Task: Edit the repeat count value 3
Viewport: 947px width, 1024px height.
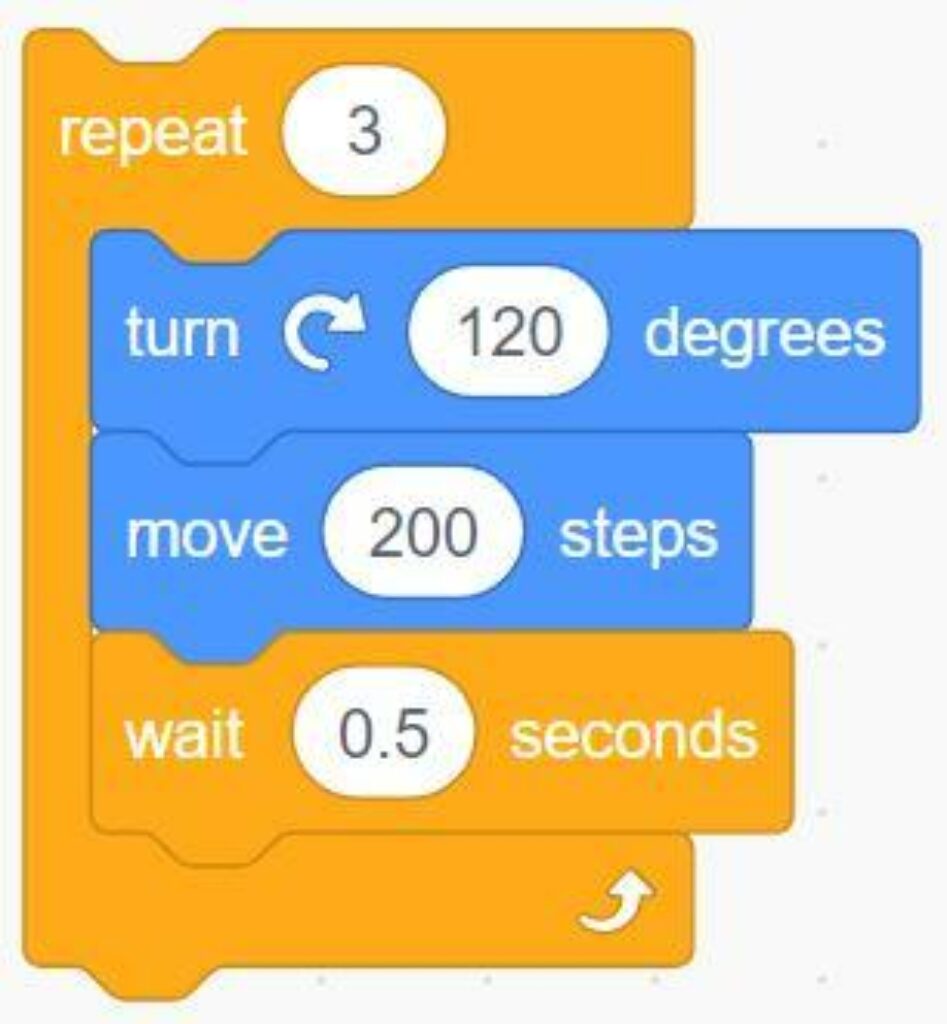Action: click(364, 133)
